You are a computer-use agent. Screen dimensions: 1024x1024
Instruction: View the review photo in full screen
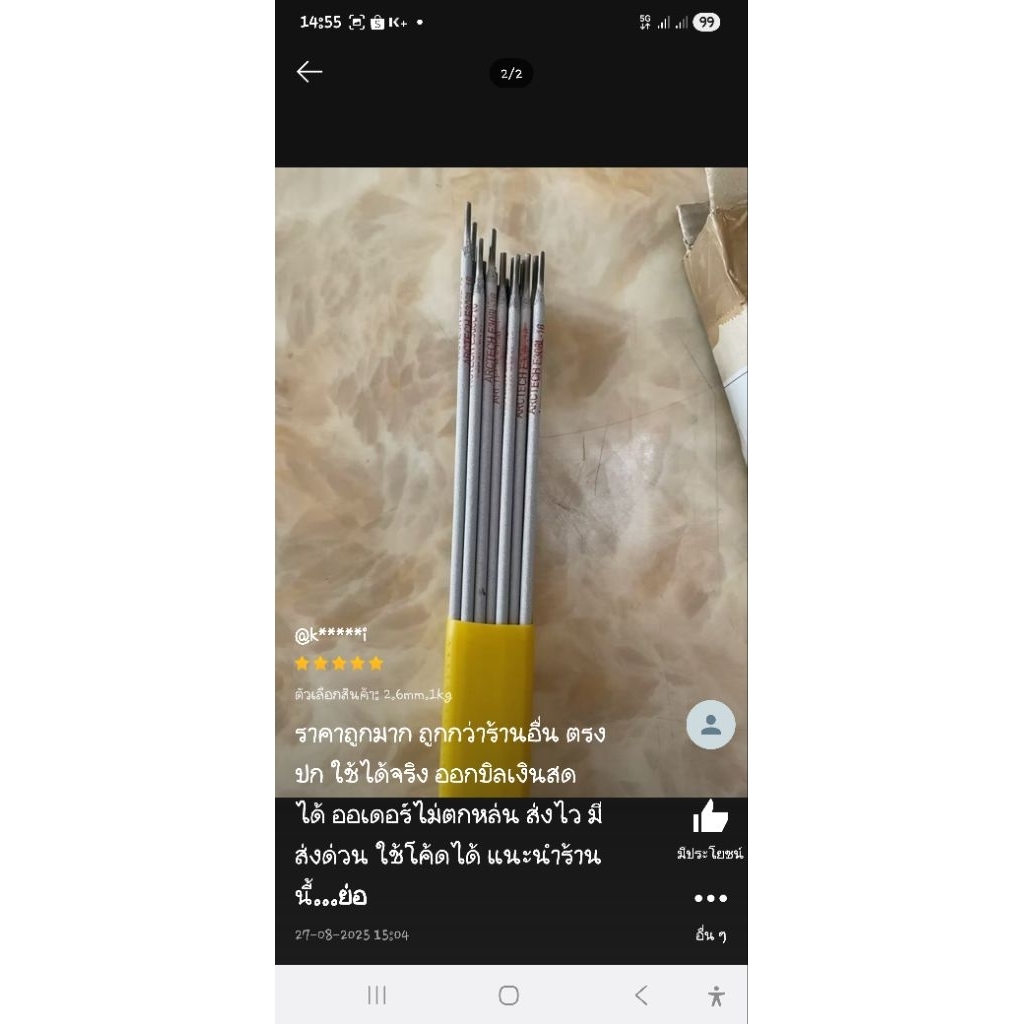511,482
